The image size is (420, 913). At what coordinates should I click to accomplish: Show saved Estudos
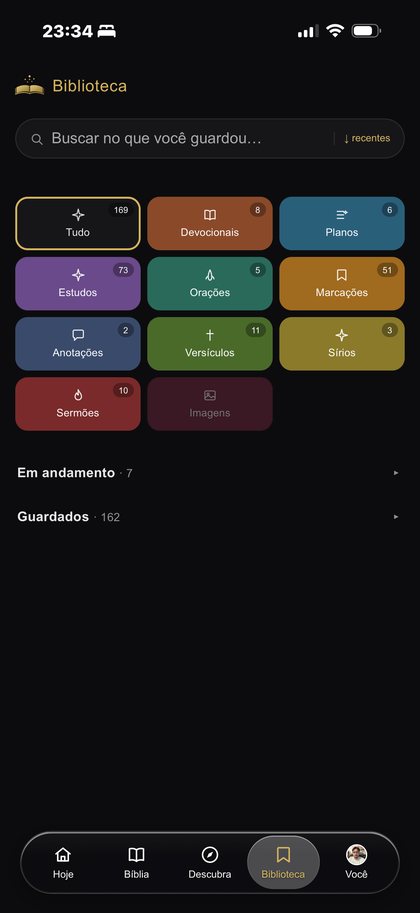click(77, 284)
